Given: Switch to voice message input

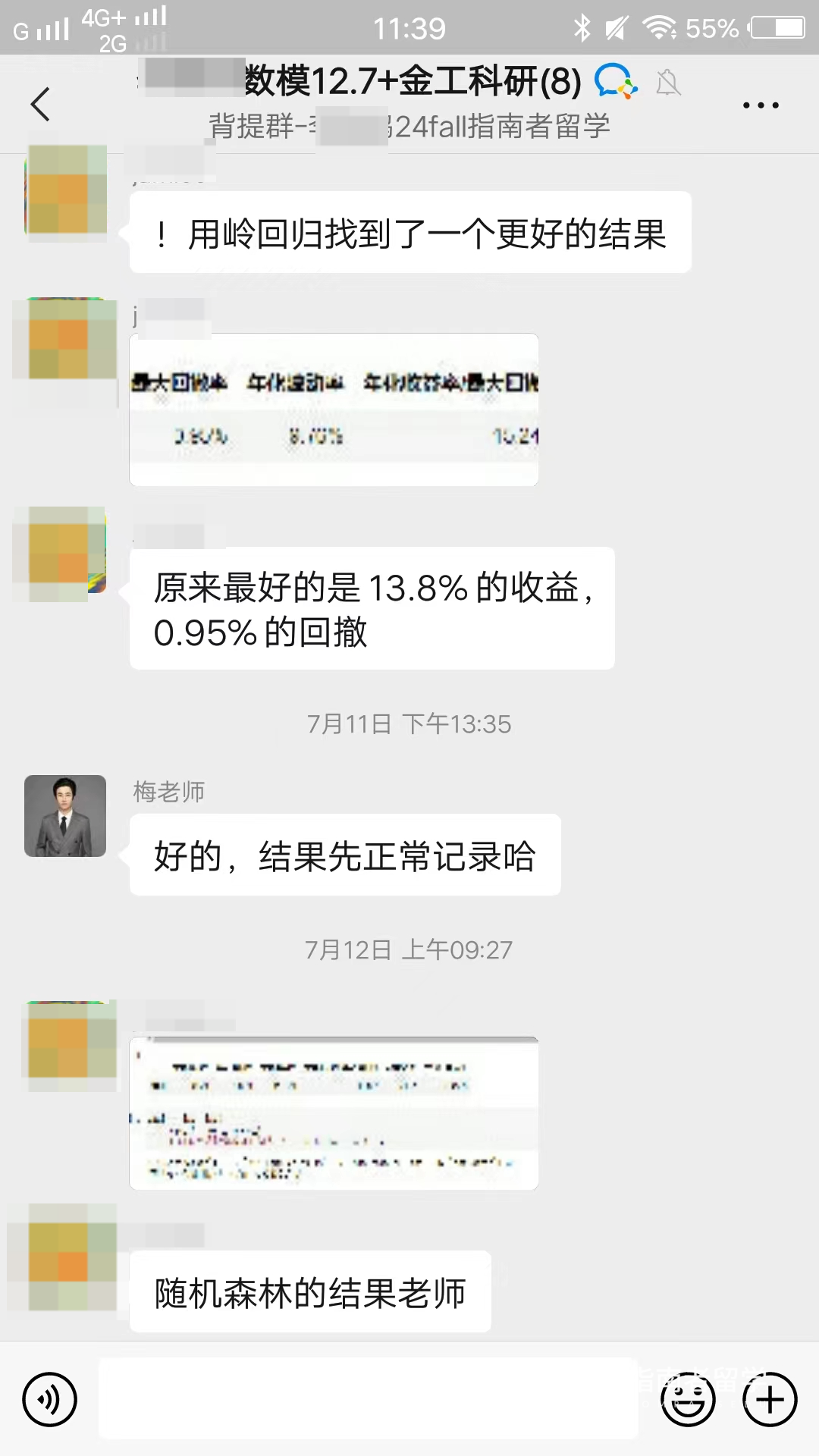Looking at the screenshot, I should coord(50,1399).
